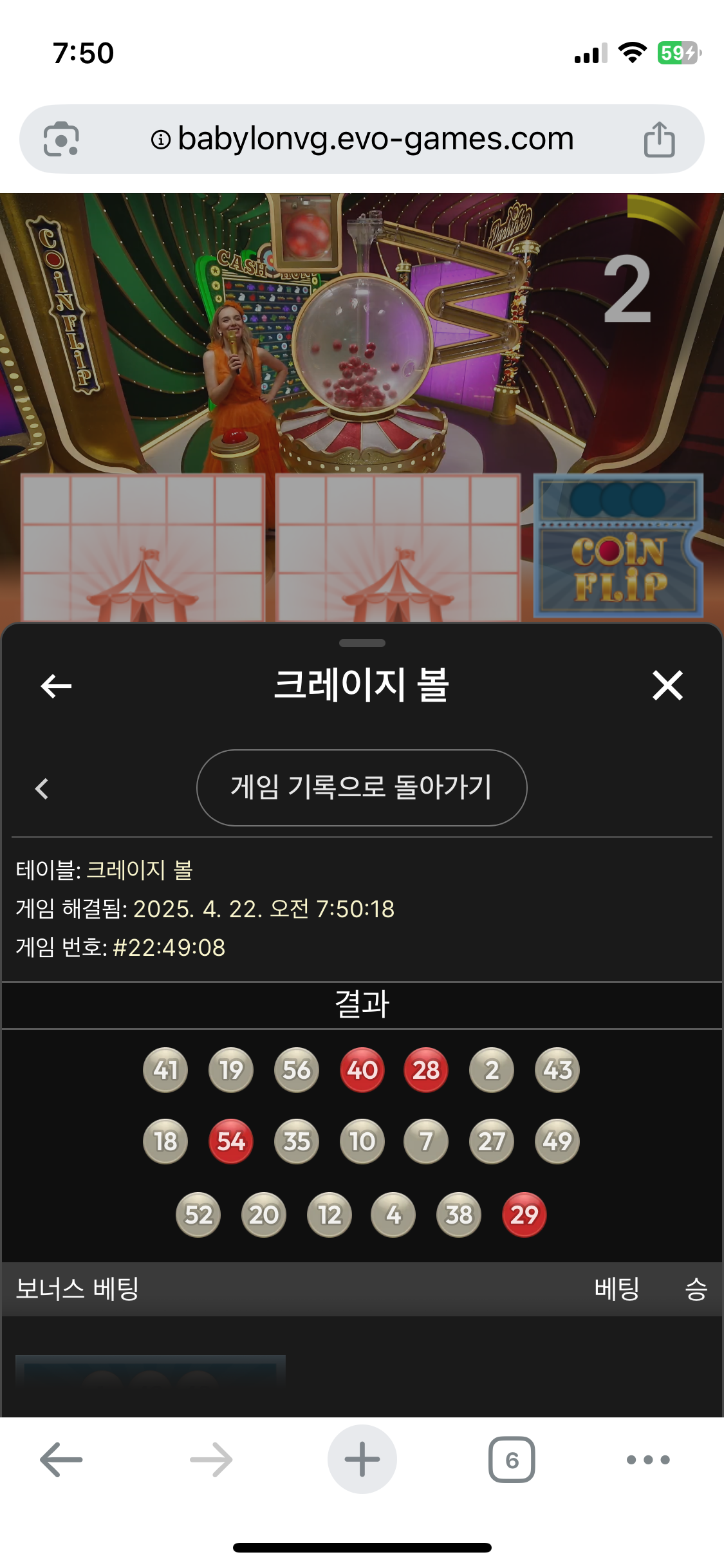Open the tab switcher showing 6 tabs
Image resolution: width=724 pixels, height=1568 pixels.
click(x=512, y=1459)
